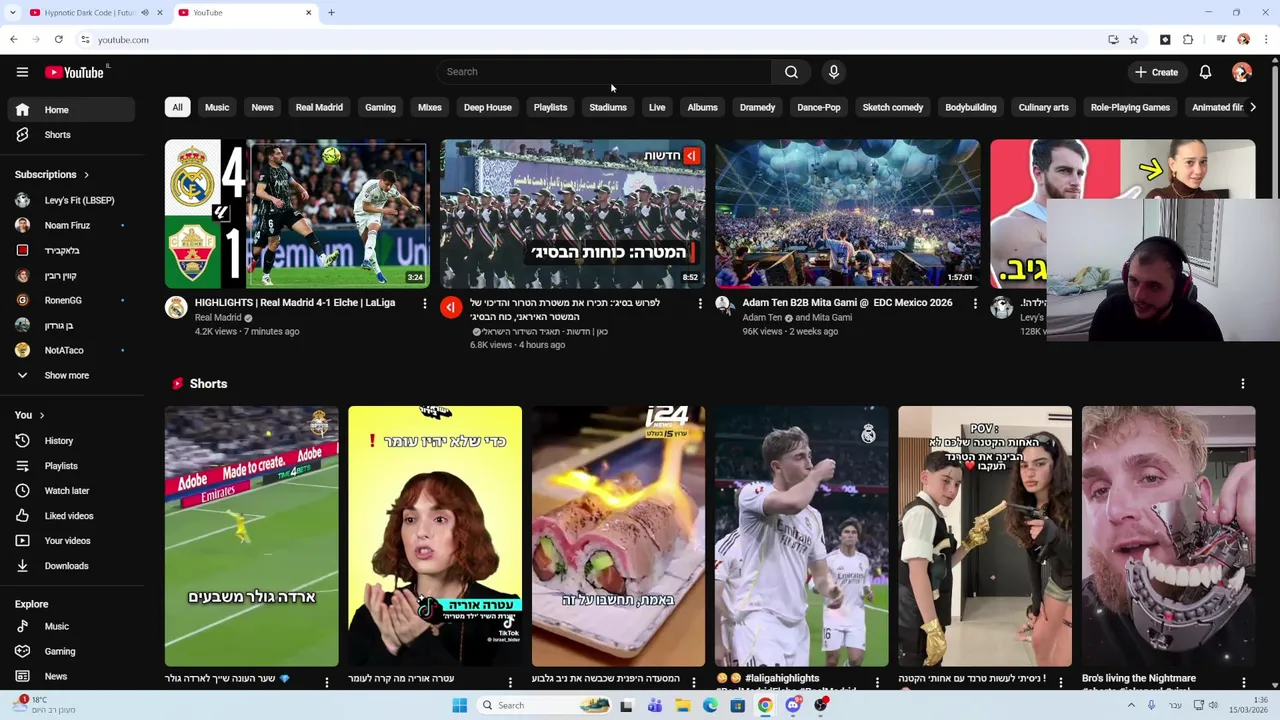Play Real Madrid 4-1 Elche highlights video
Screen dimensions: 1280x720
point(297,215)
